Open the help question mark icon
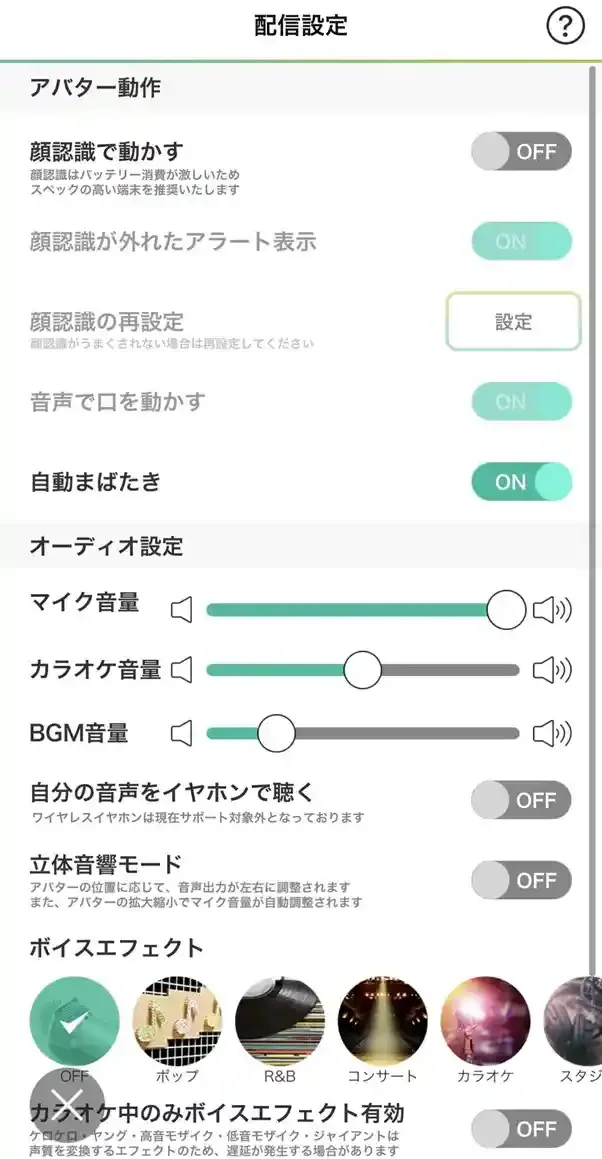The width and height of the screenshot is (602, 1159). pos(565,26)
